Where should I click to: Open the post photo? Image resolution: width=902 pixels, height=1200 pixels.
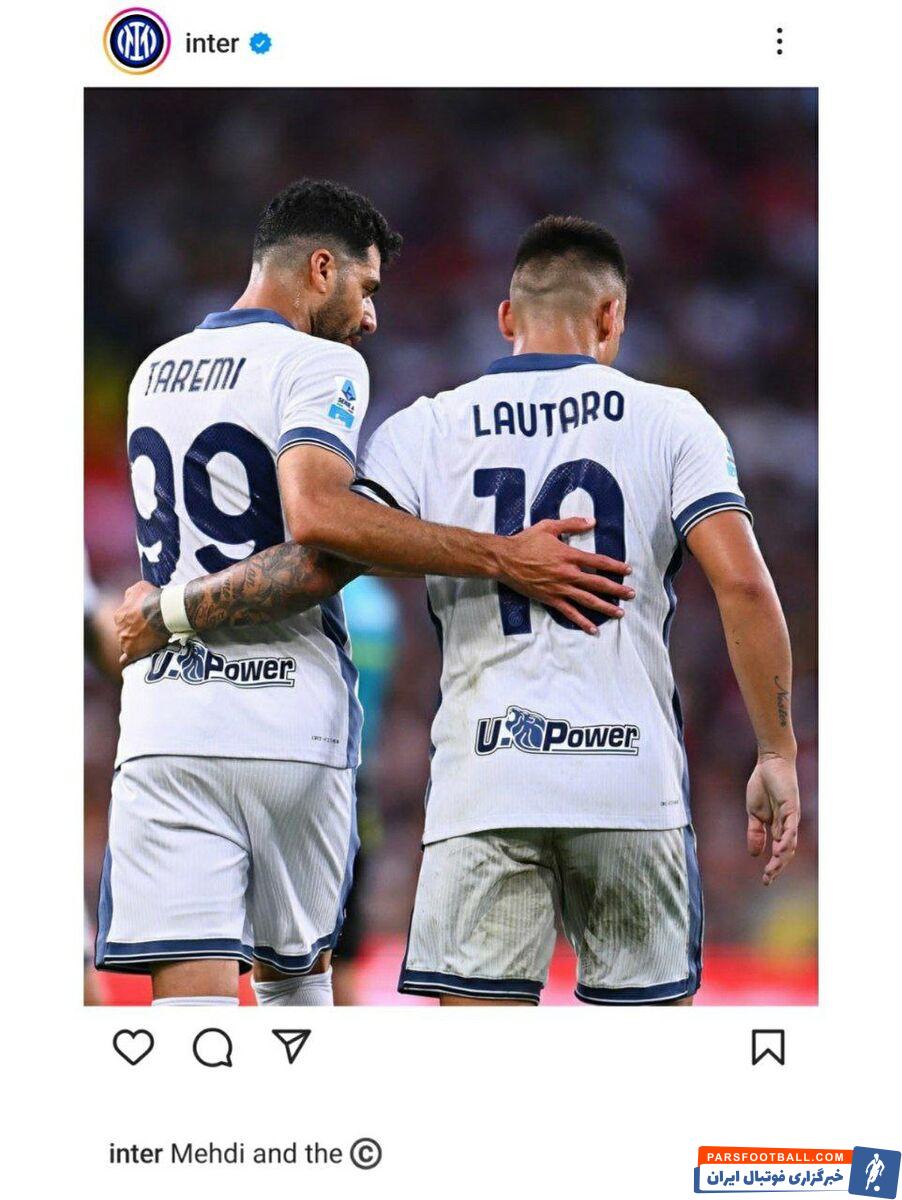450,546
